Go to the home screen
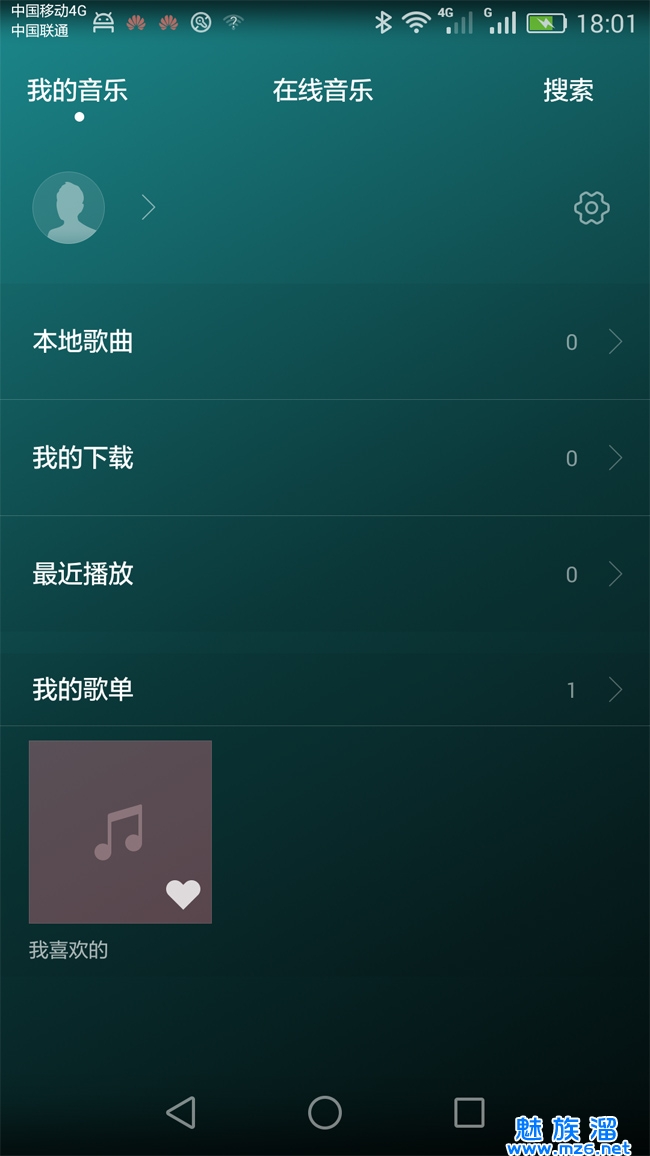The width and height of the screenshot is (650, 1156). coord(325,1112)
